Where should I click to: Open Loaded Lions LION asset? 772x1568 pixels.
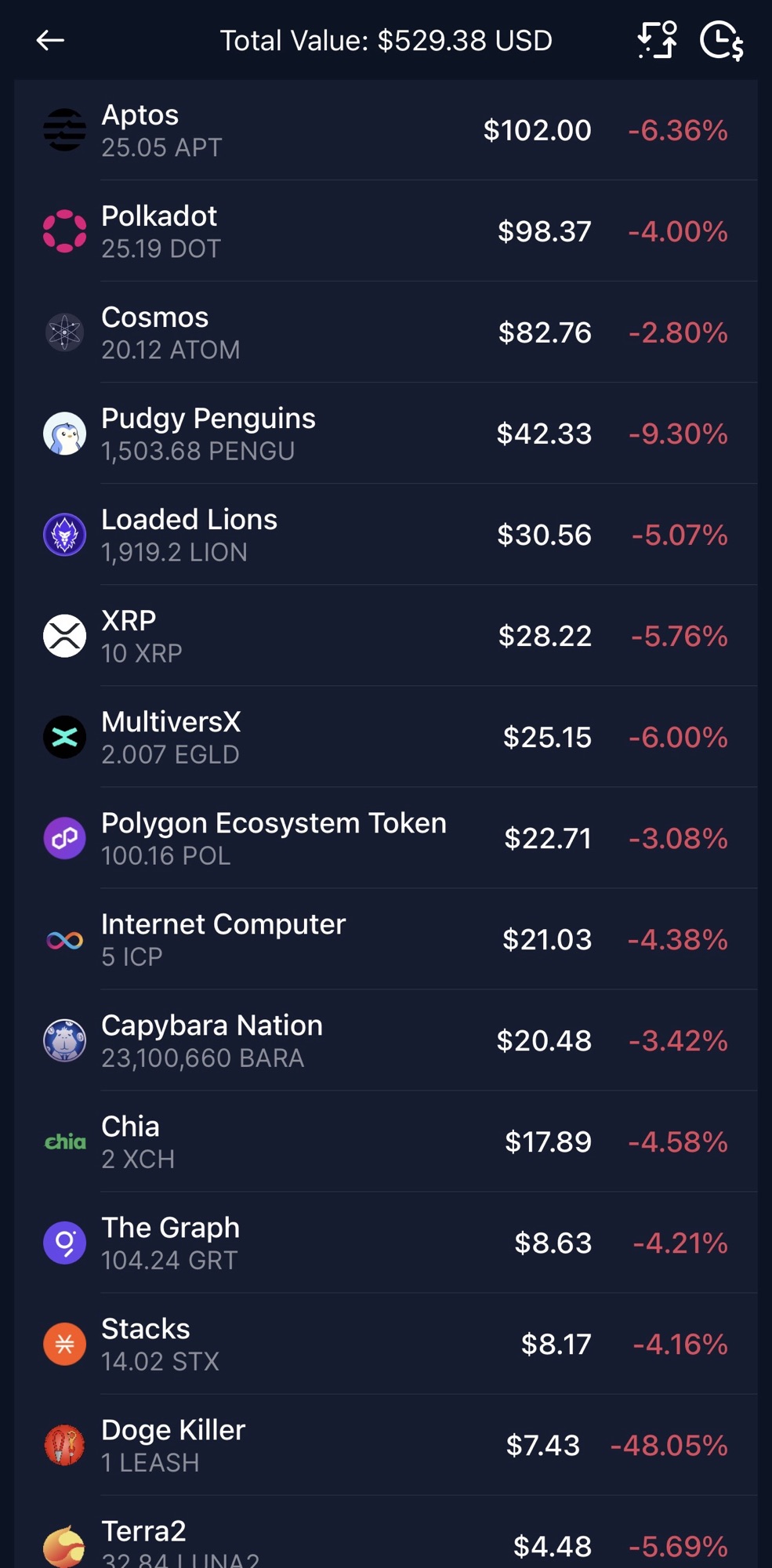386,535
